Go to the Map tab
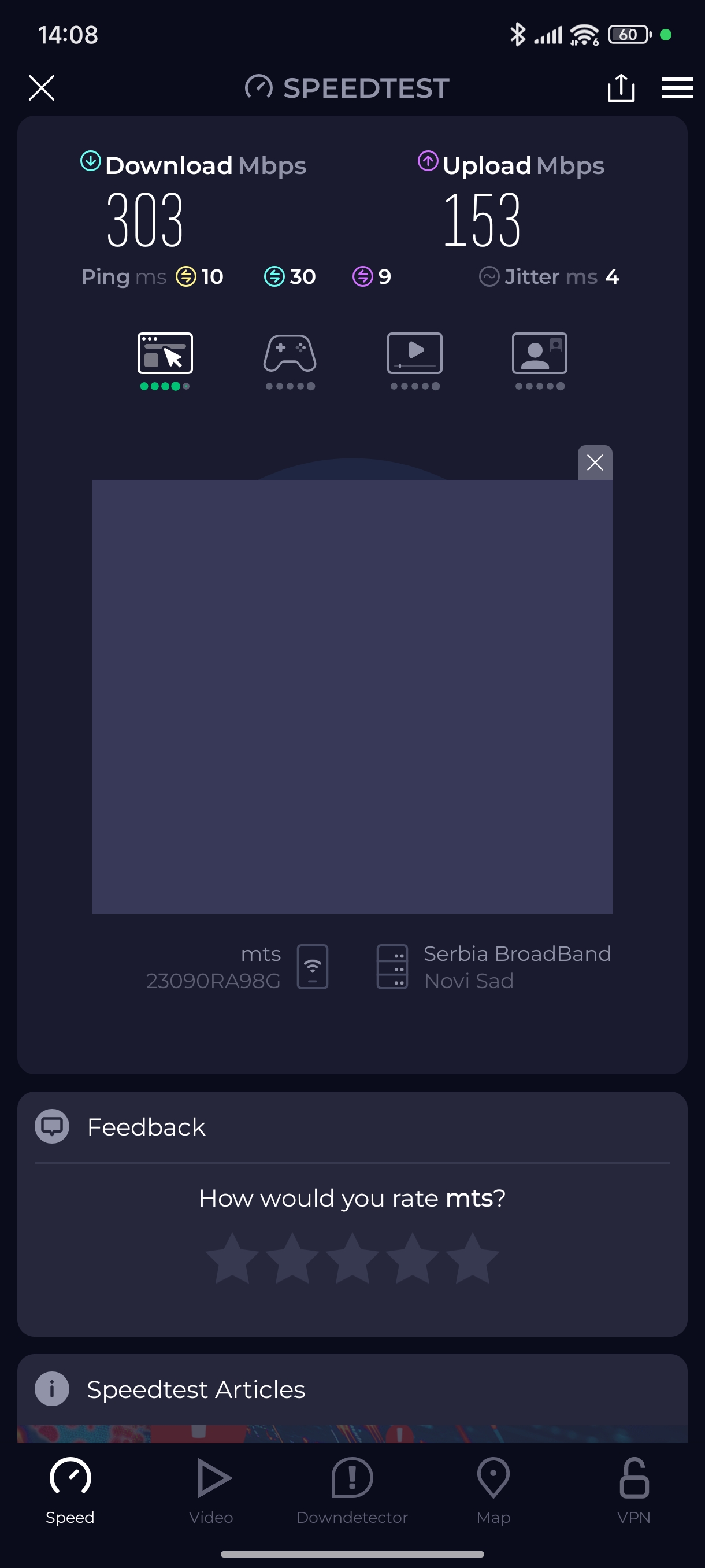This screenshot has width=705, height=1568. 493,1490
